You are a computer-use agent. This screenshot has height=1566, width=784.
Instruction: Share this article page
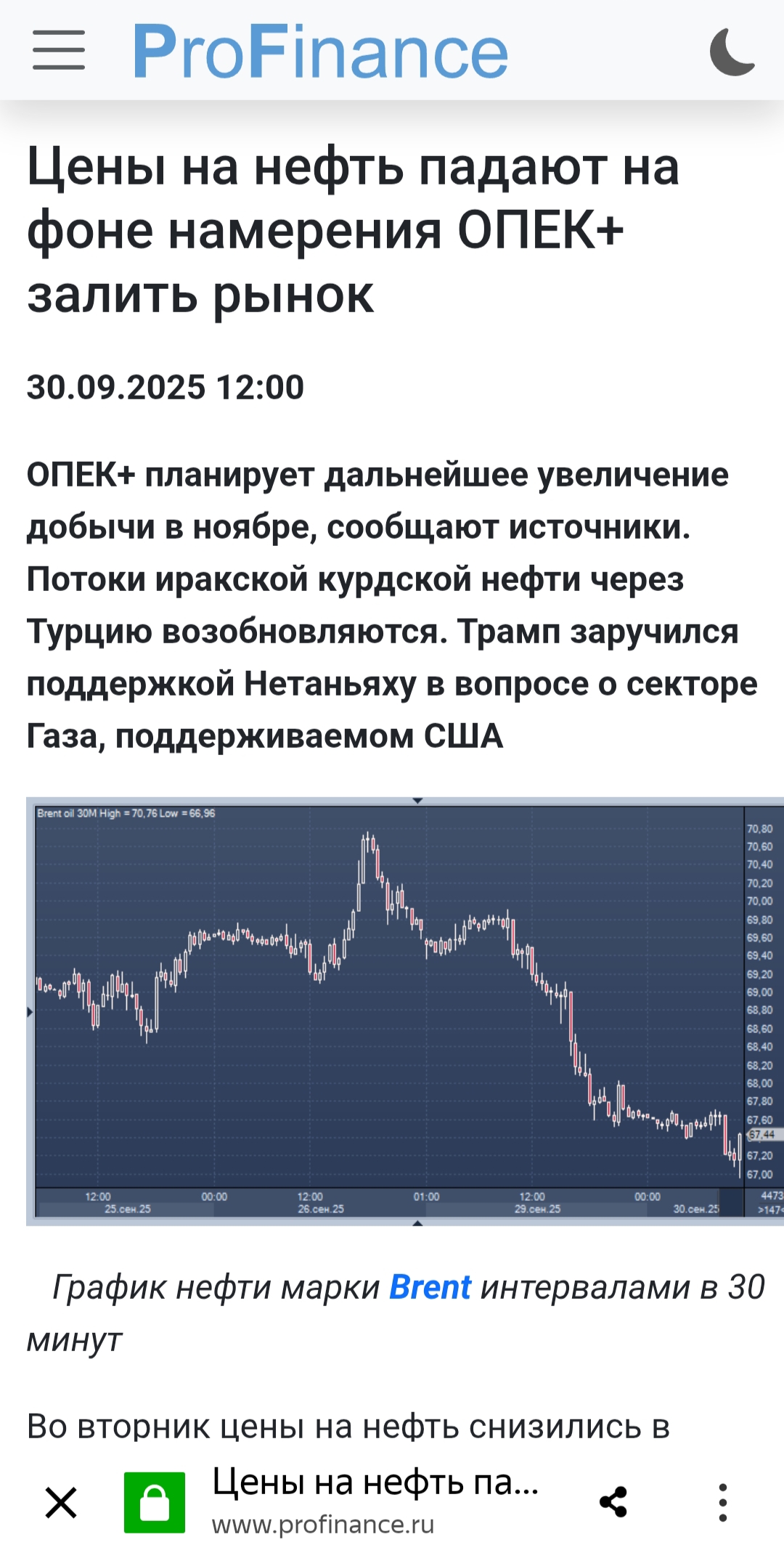click(x=613, y=1502)
